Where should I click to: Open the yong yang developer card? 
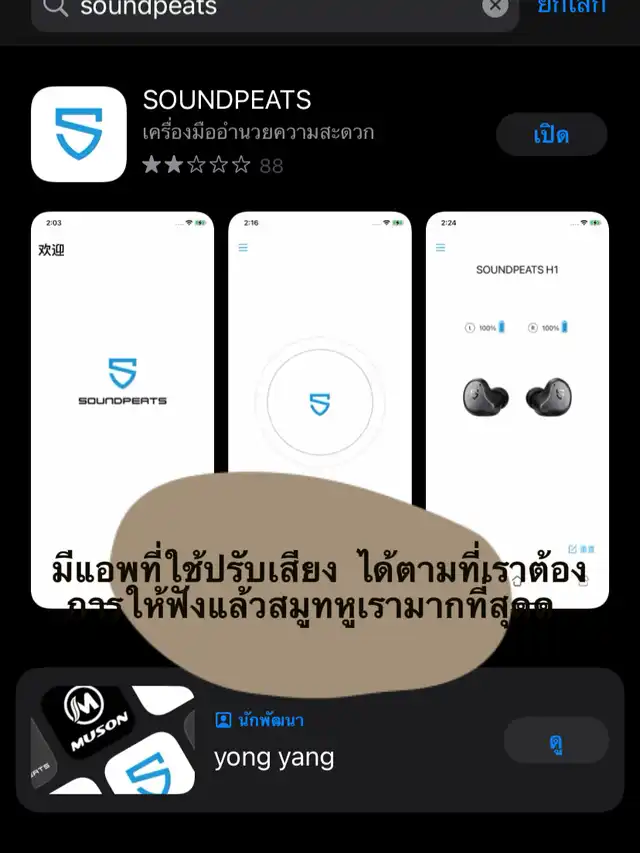pyautogui.click(x=320, y=740)
